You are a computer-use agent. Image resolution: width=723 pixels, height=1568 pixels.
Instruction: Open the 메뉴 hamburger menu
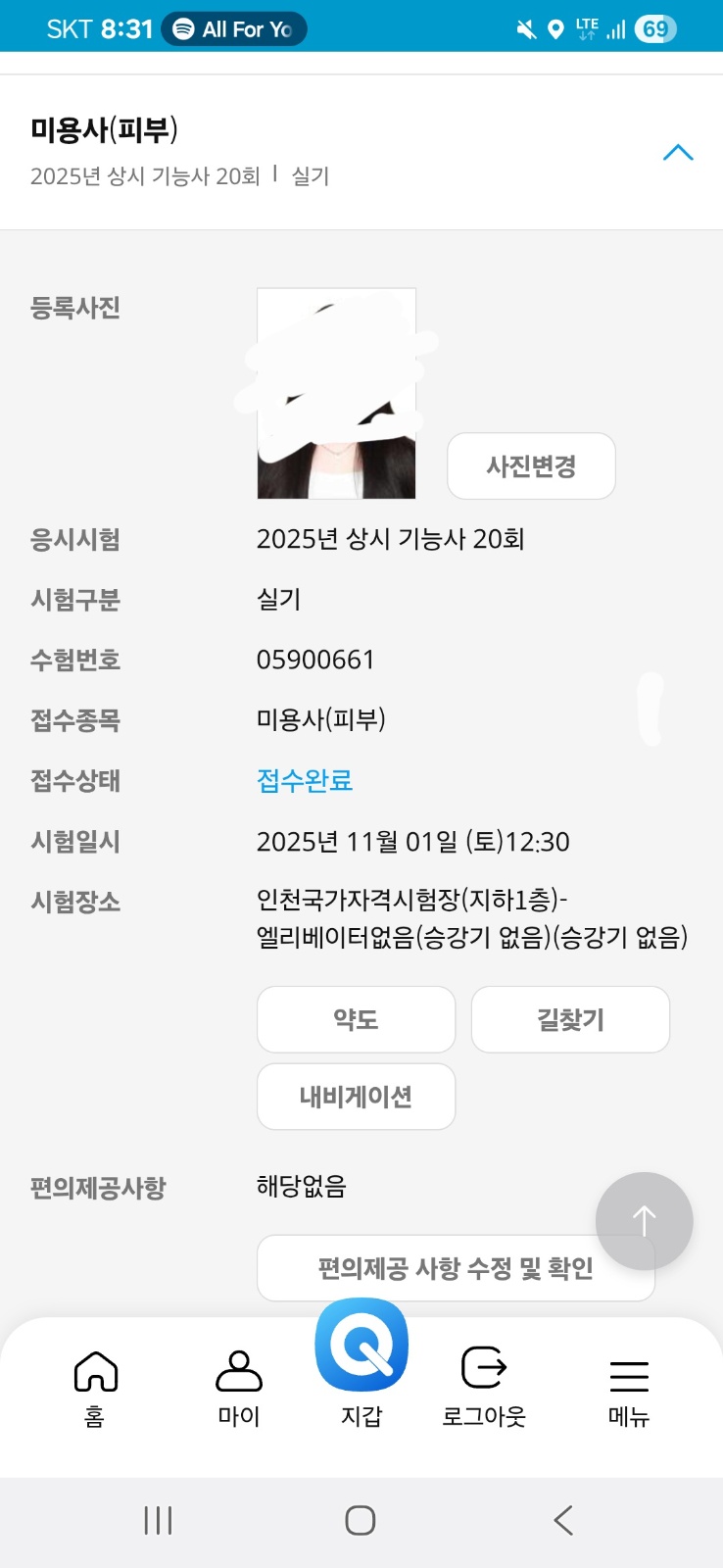[629, 1387]
